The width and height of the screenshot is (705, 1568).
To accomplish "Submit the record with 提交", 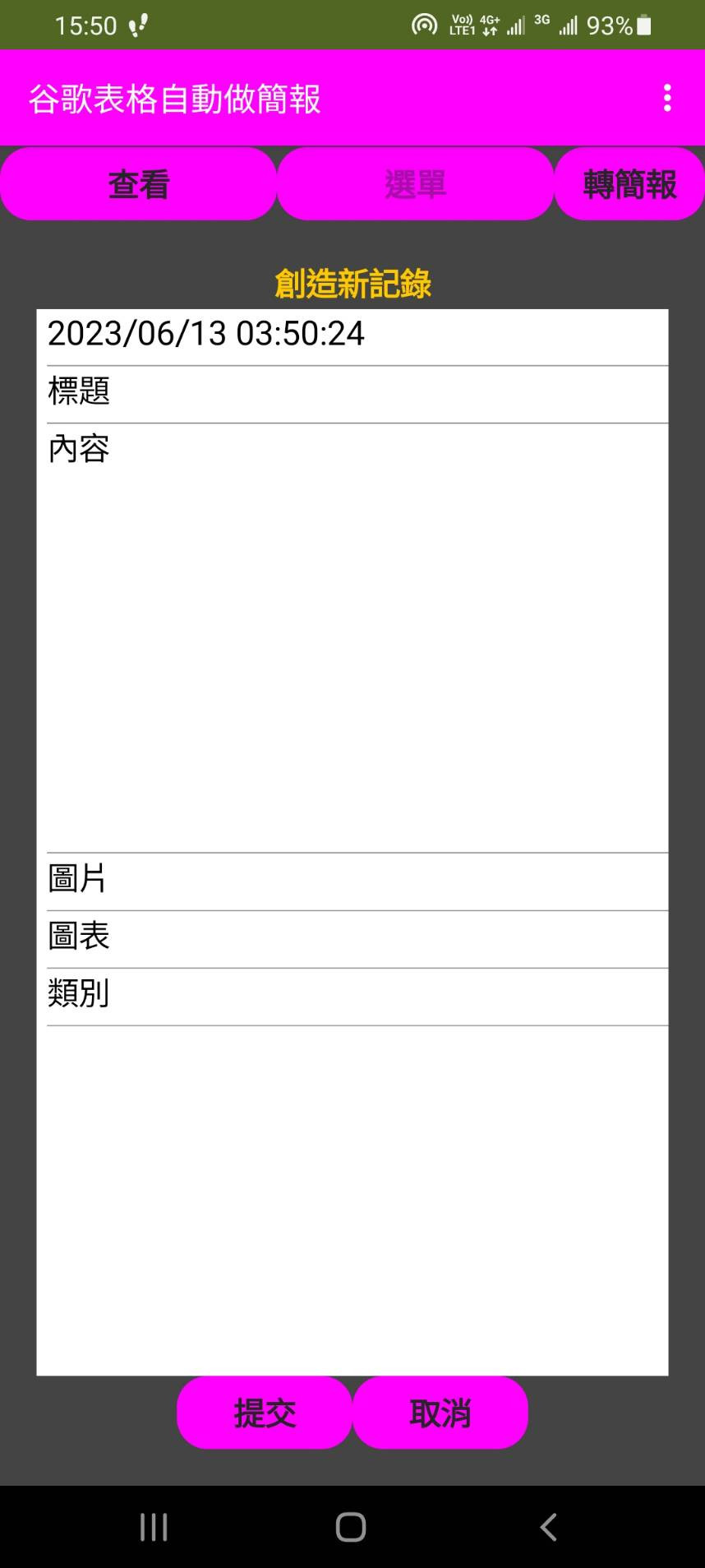I will click(x=265, y=1413).
